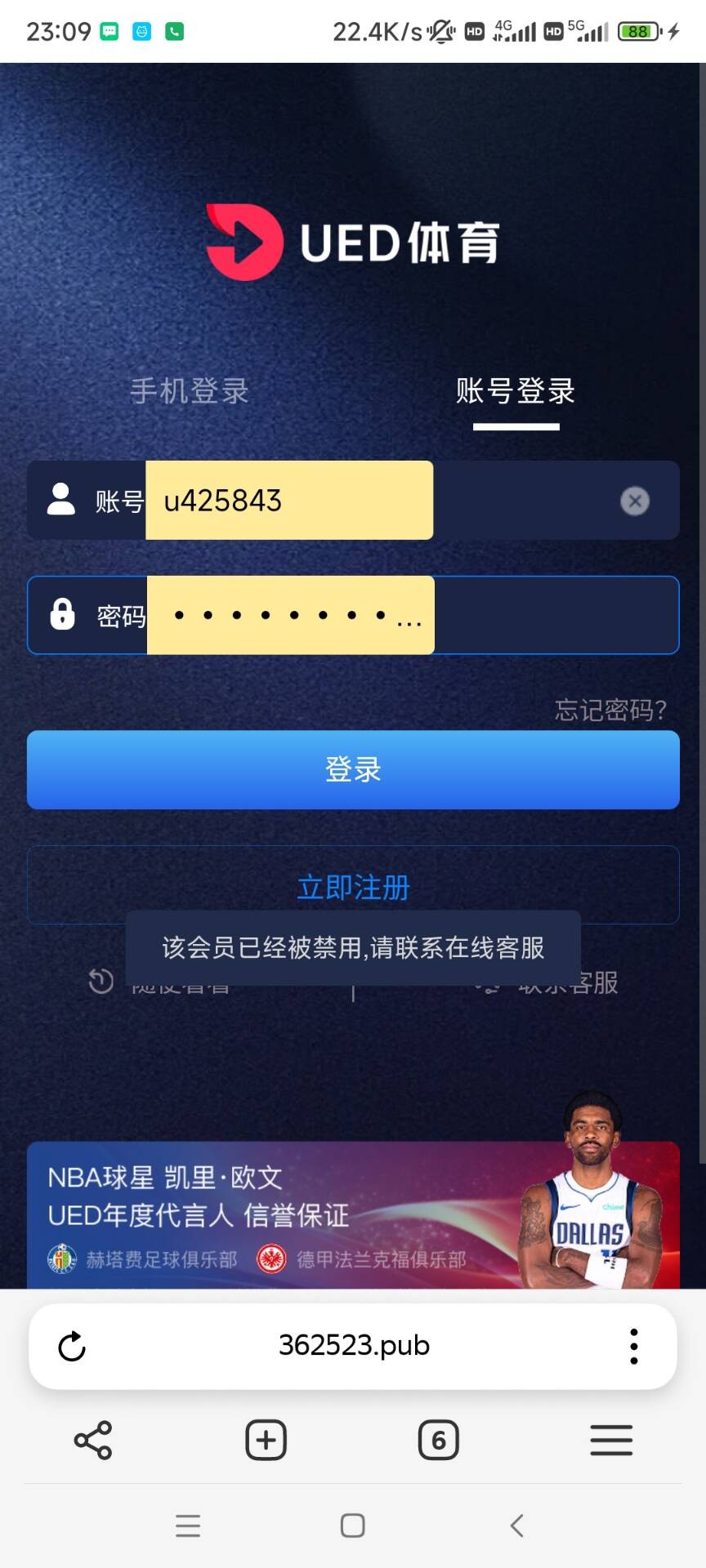Tap the blue 登录 button
Viewport: 706px width, 1568px height.
[x=353, y=769]
